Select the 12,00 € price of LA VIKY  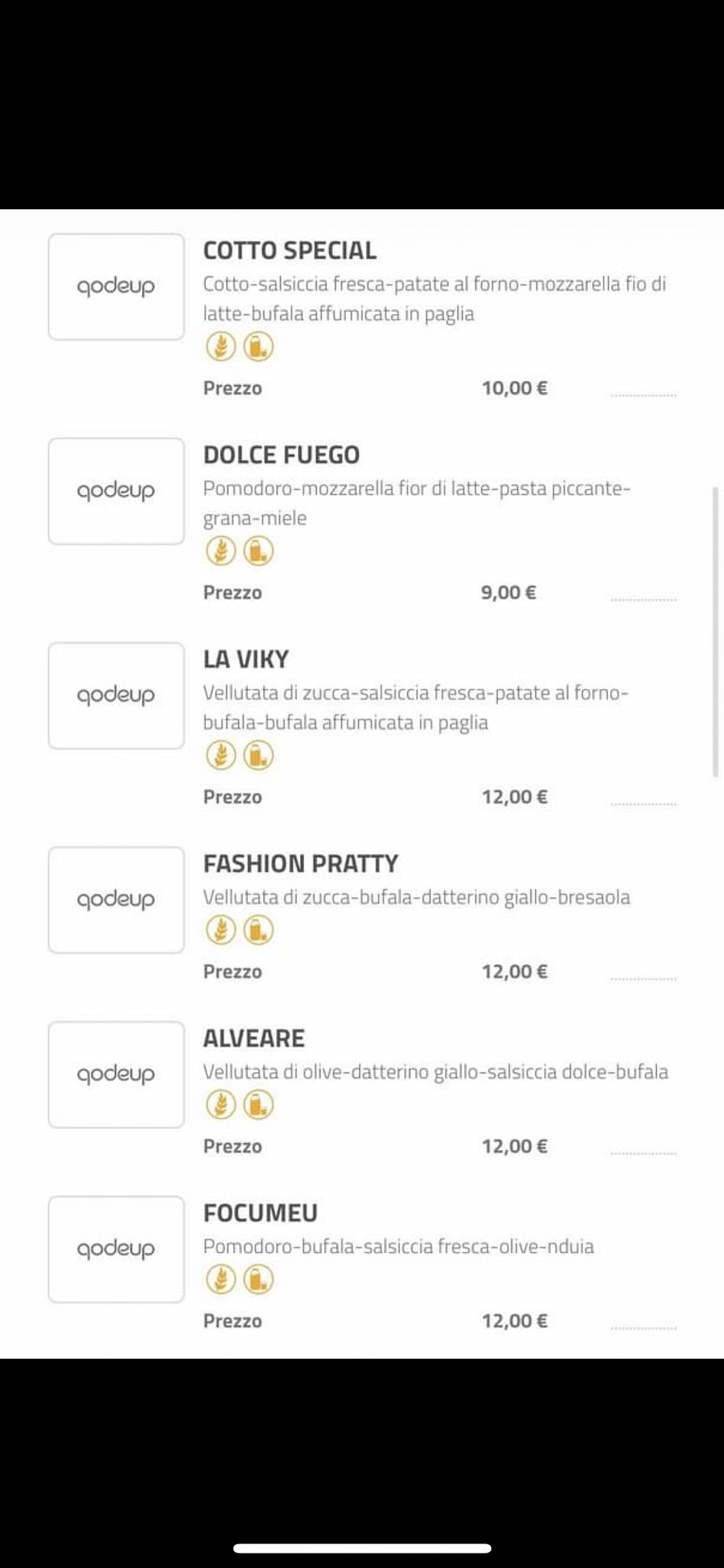pos(515,796)
